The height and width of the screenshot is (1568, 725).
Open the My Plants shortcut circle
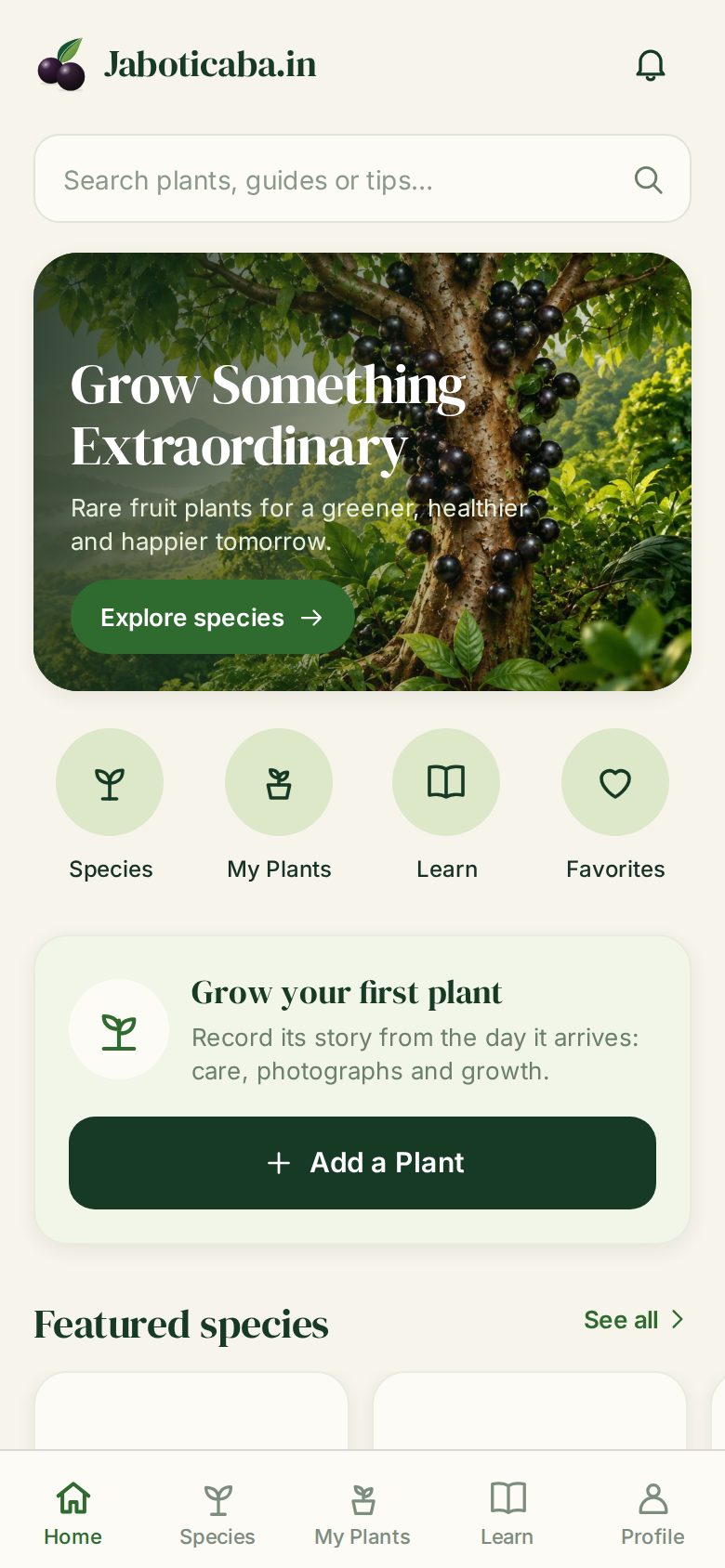click(279, 782)
